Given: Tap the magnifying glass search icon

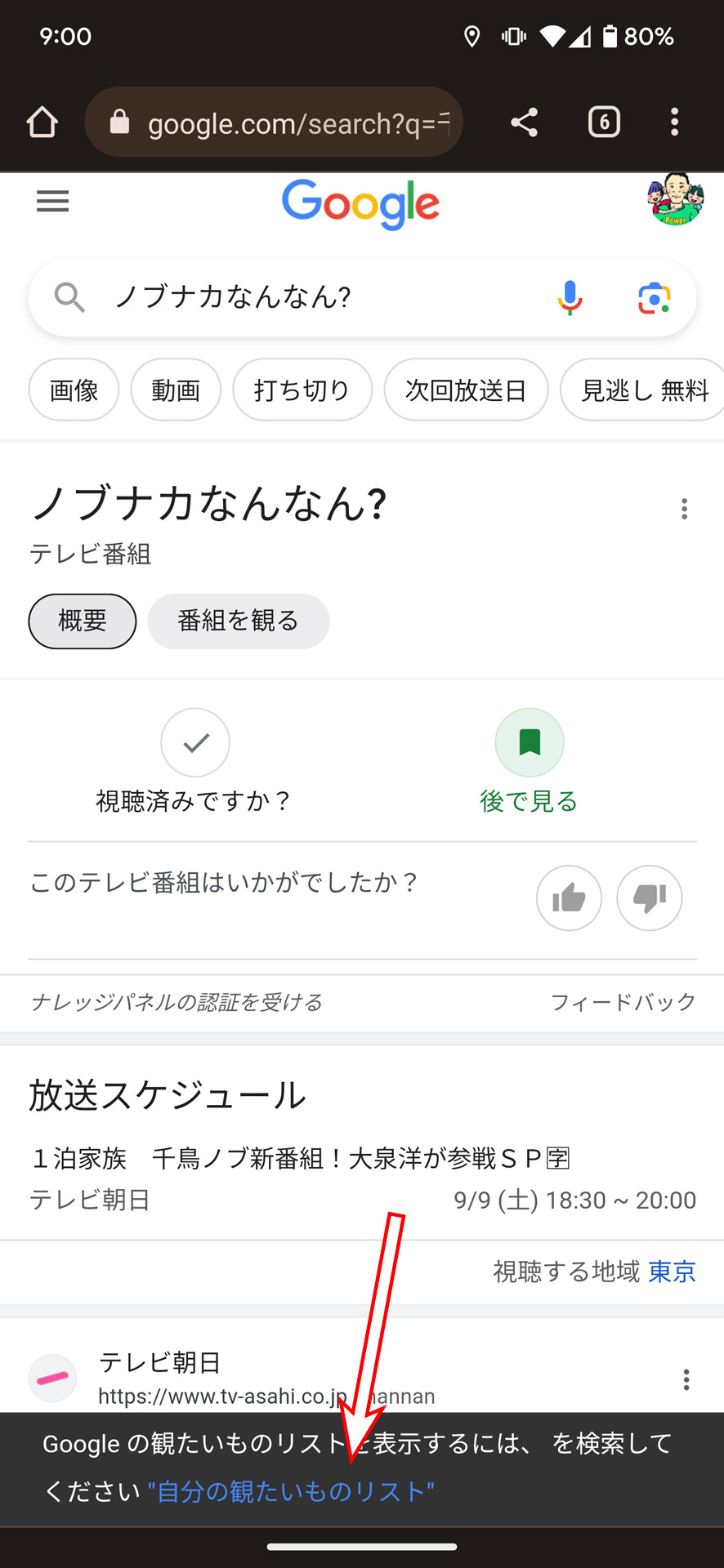Looking at the screenshot, I should 70,297.
